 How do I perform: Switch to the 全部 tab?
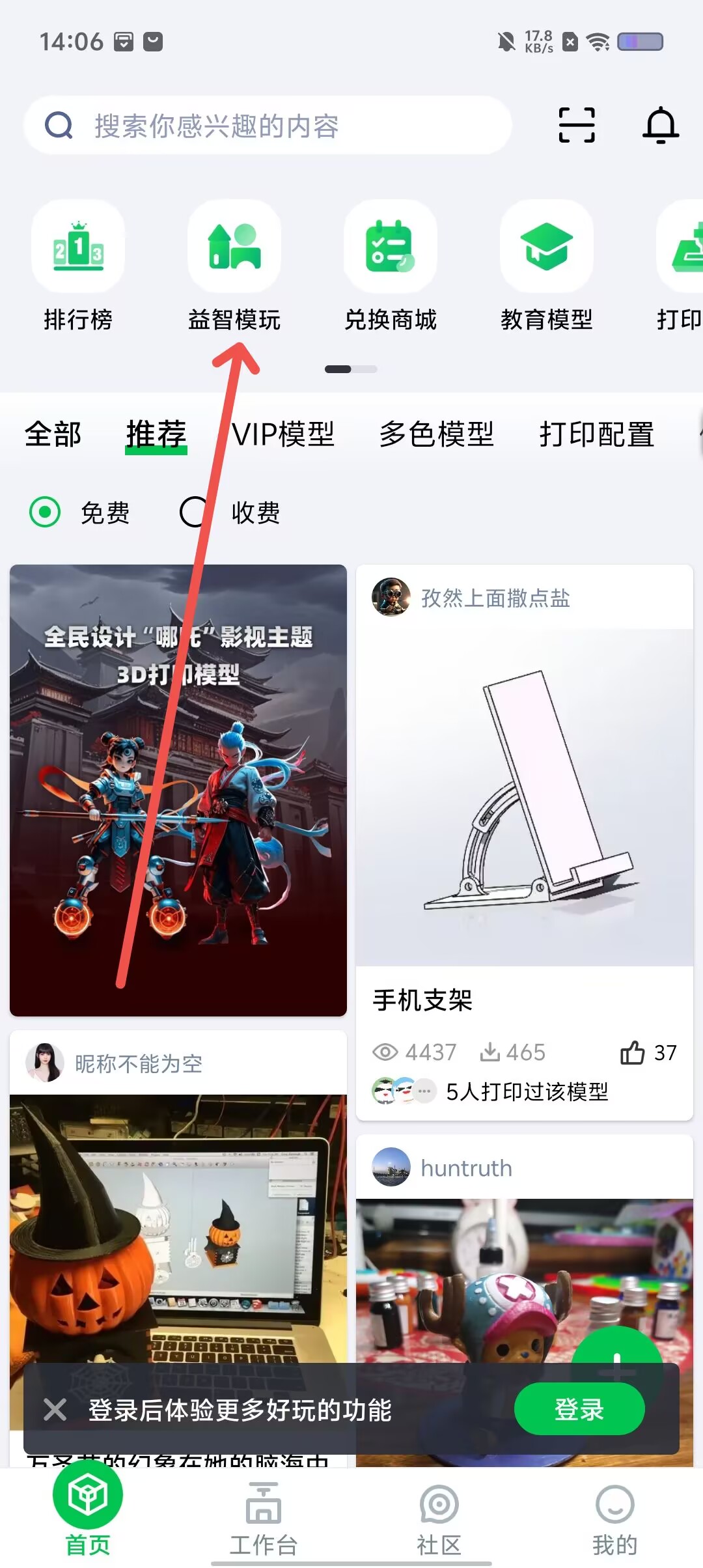(x=53, y=434)
